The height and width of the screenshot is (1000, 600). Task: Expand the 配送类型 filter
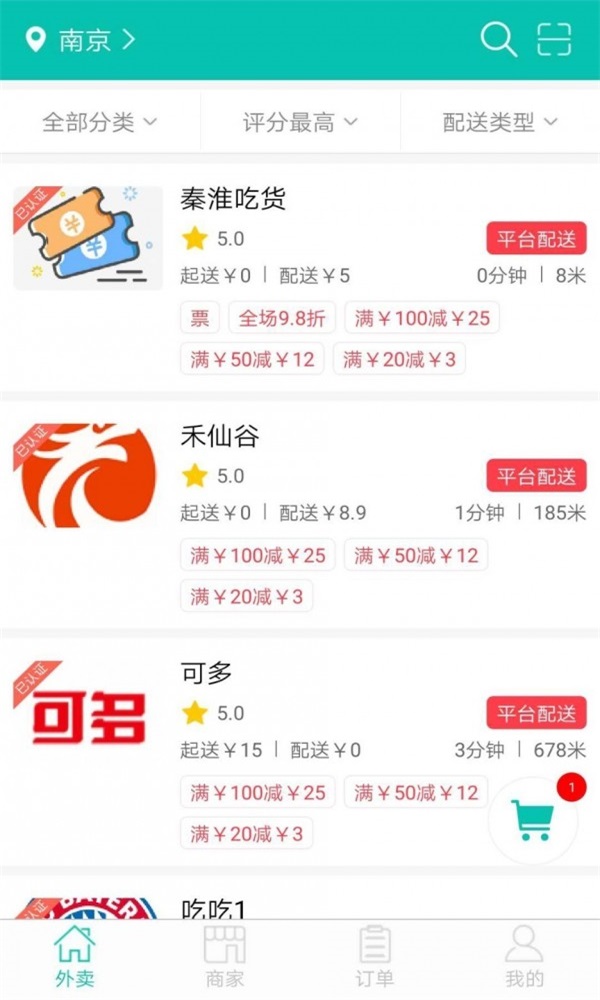click(500, 123)
